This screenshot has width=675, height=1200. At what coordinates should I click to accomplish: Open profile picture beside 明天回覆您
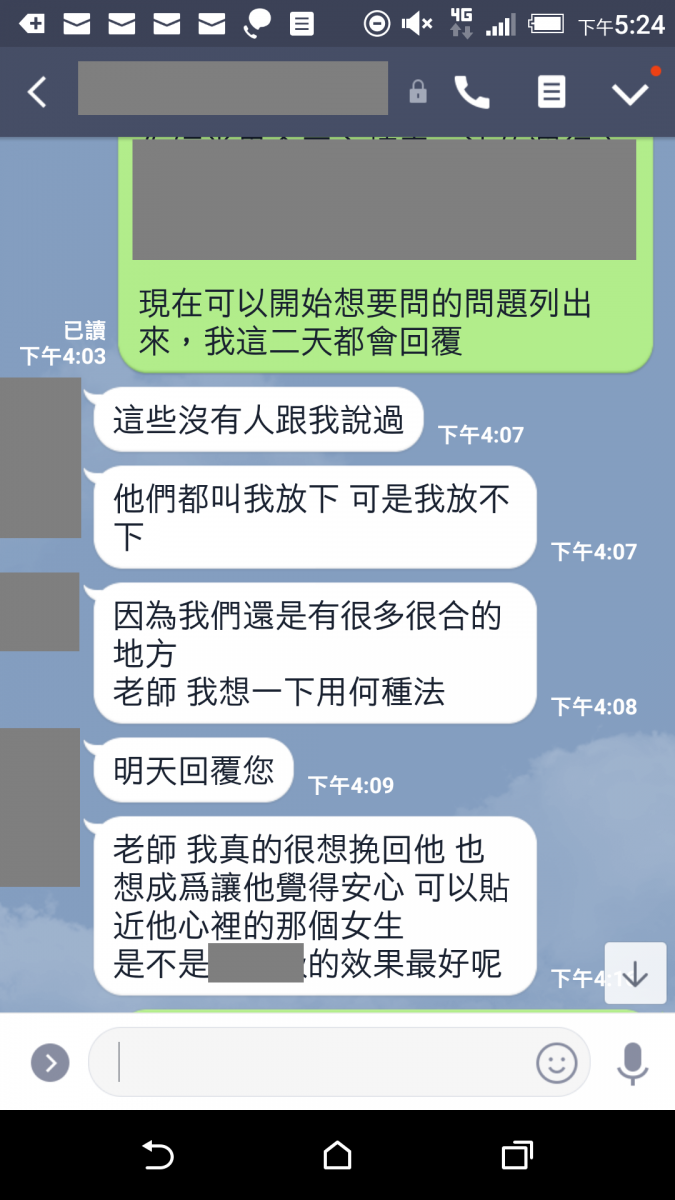click(x=40, y=807)
